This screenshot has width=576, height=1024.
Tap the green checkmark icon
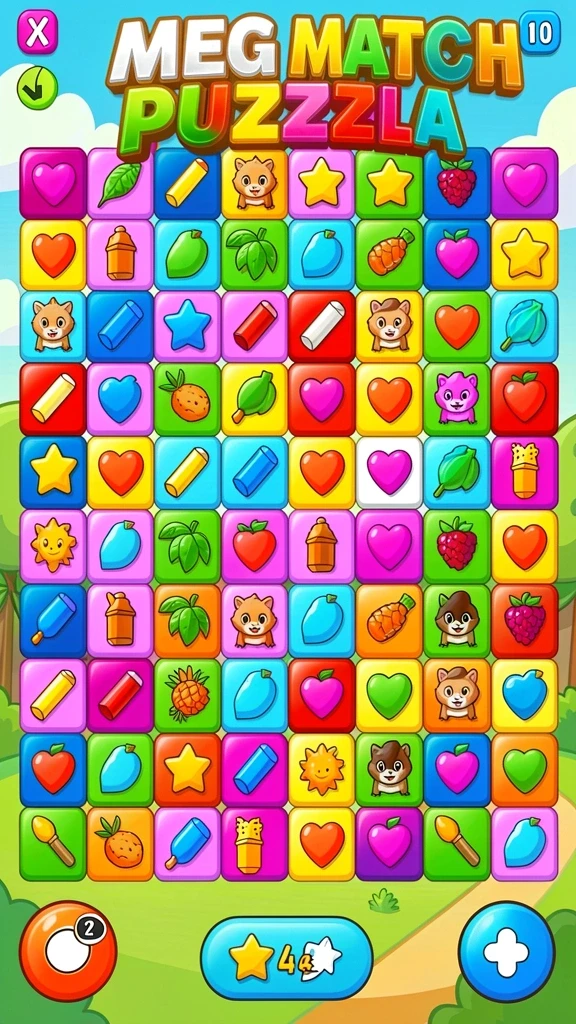(x=37, y=88)
